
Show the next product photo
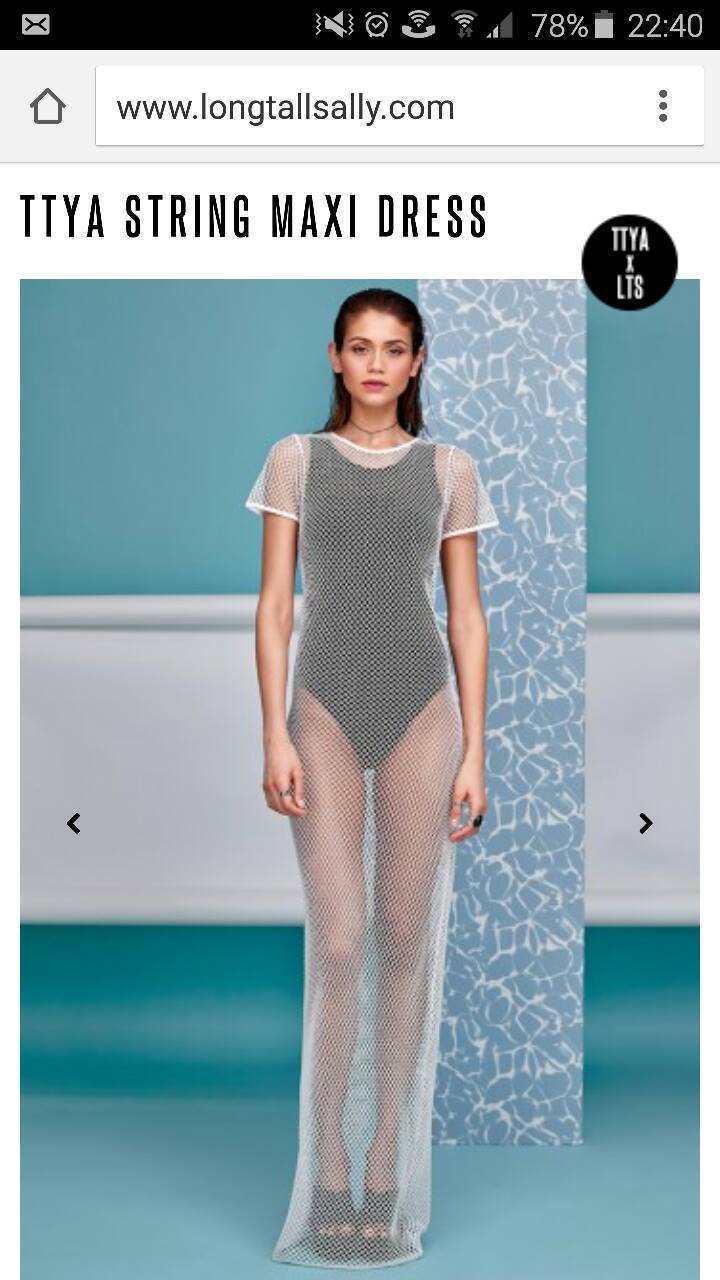pyautogui.click(x=645, y=823)
